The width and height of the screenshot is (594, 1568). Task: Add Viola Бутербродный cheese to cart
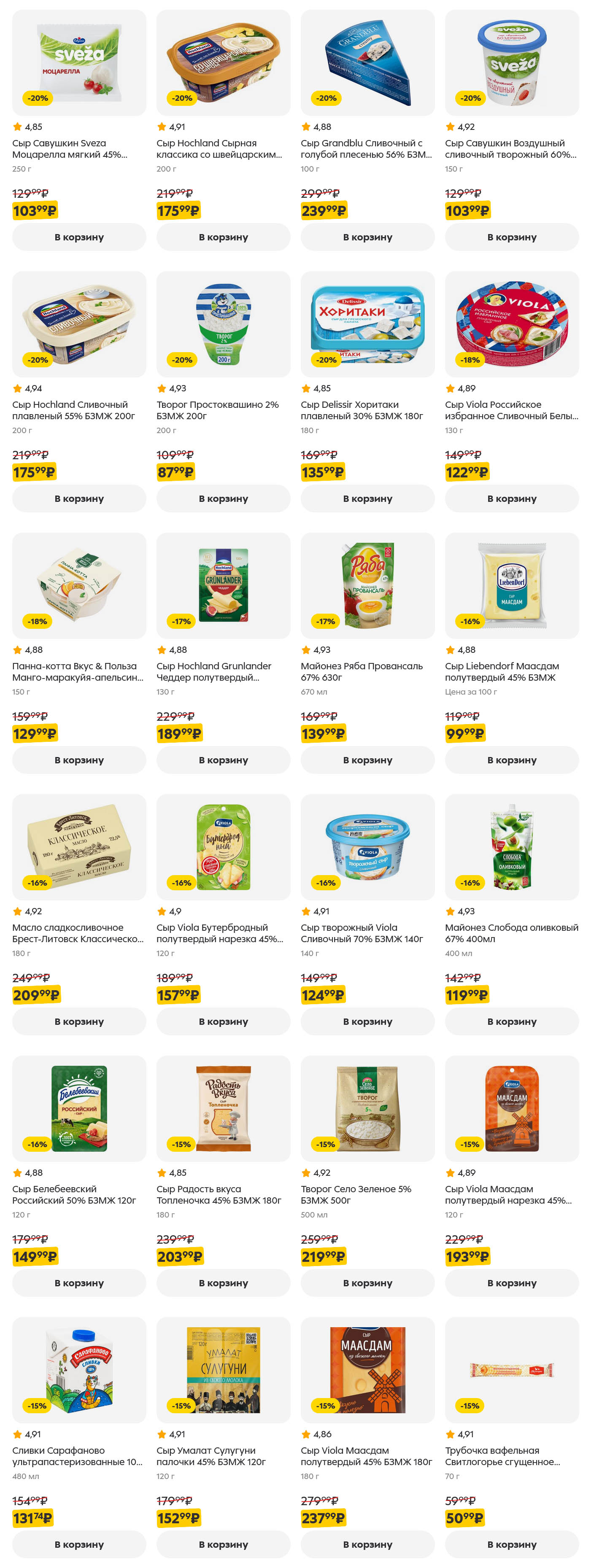(x=223, y=1021)
